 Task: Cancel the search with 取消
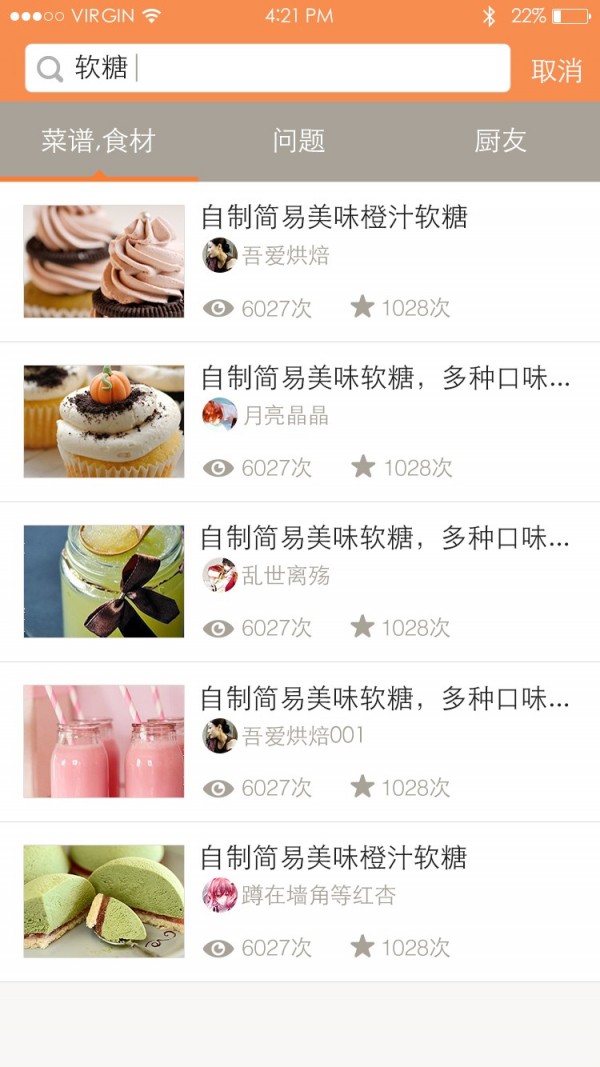556,71
